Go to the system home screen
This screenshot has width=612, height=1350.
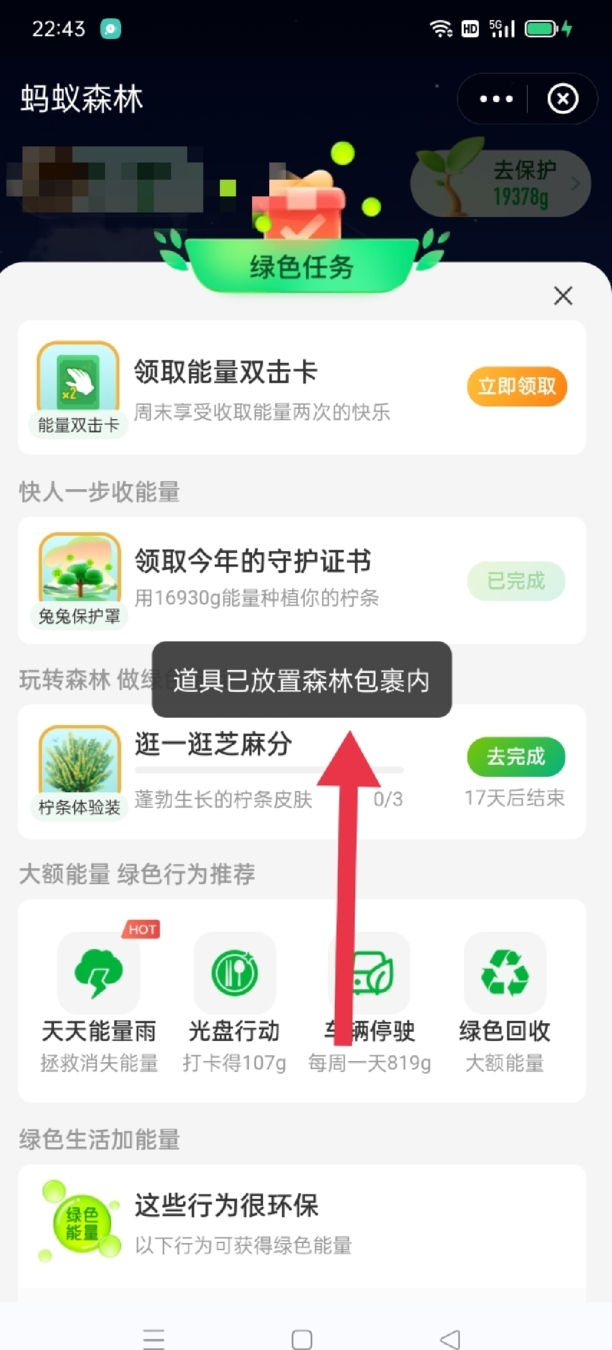pyautogui.click(x=302, y=1339)
